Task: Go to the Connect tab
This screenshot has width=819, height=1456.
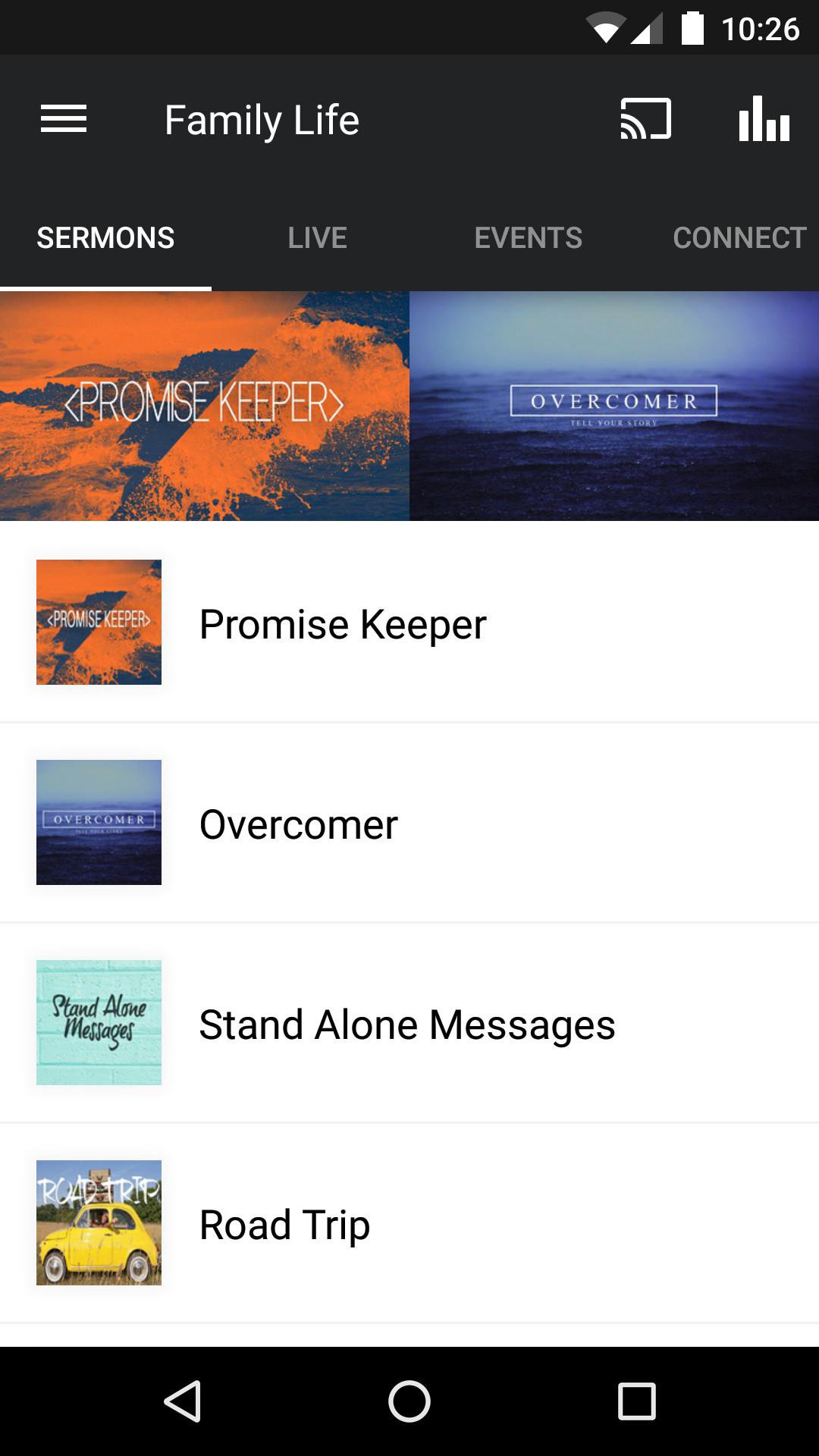Action: pyautogui.click(x=739, y=238)
